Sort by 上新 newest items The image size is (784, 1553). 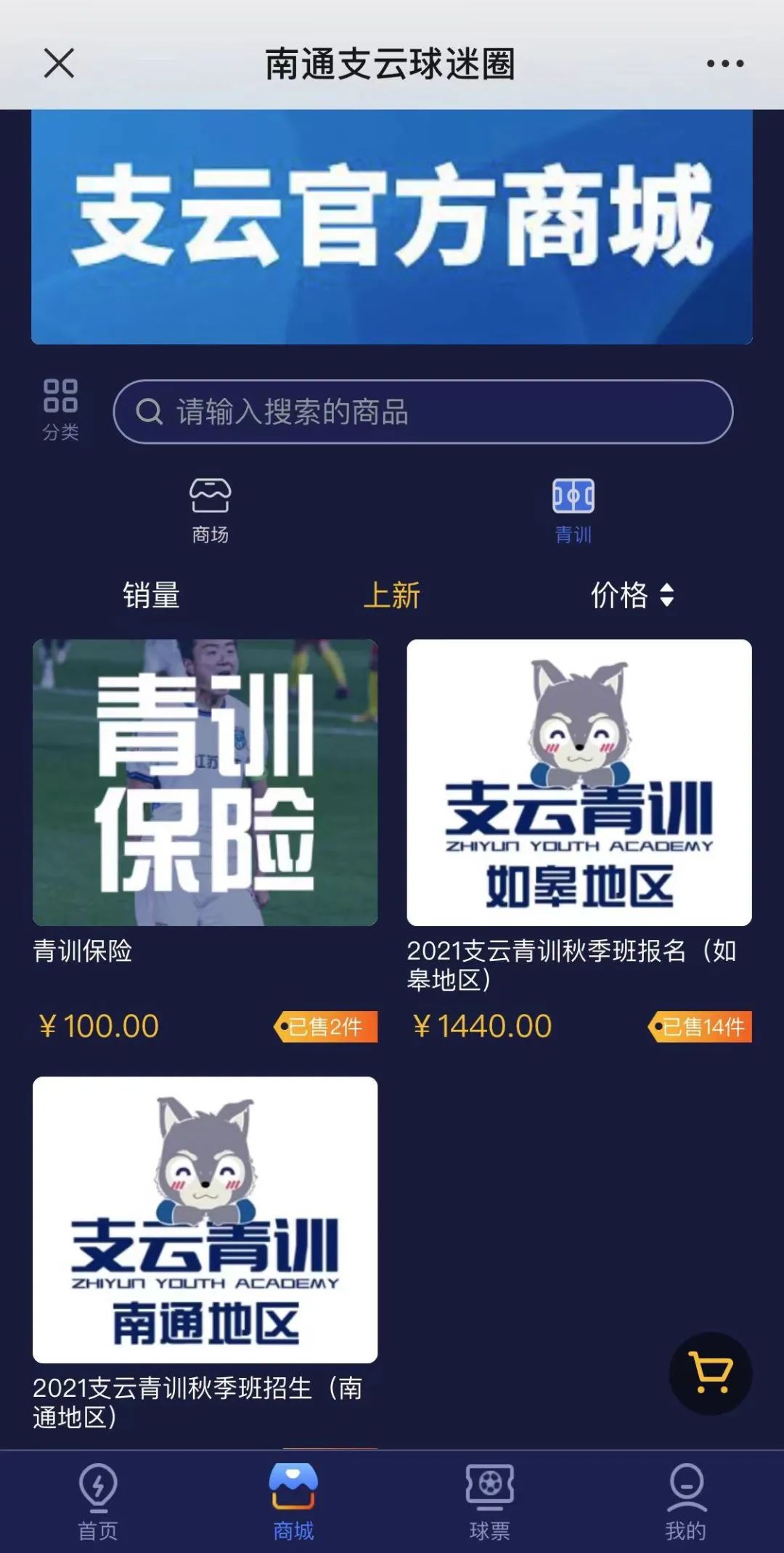(391, 595)
